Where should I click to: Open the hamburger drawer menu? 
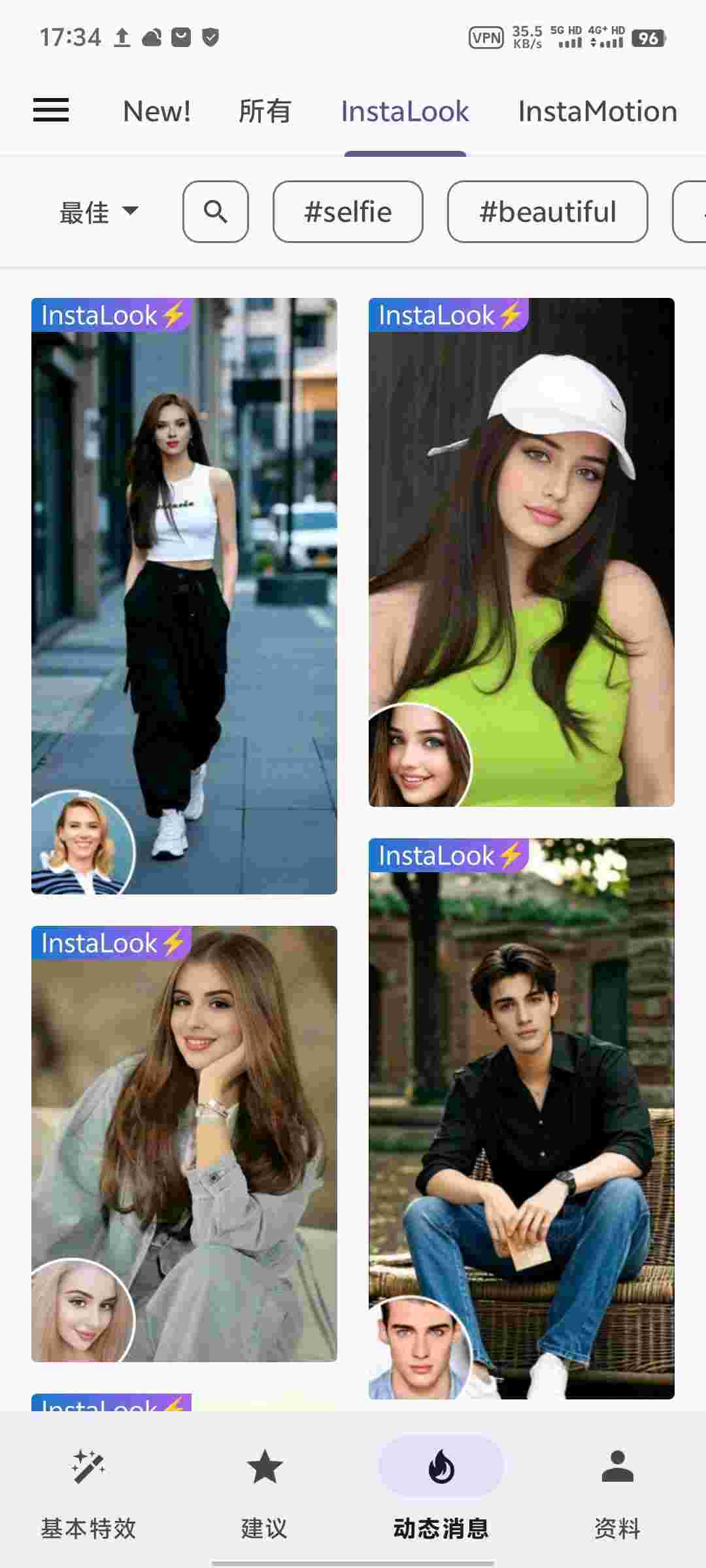51,110
